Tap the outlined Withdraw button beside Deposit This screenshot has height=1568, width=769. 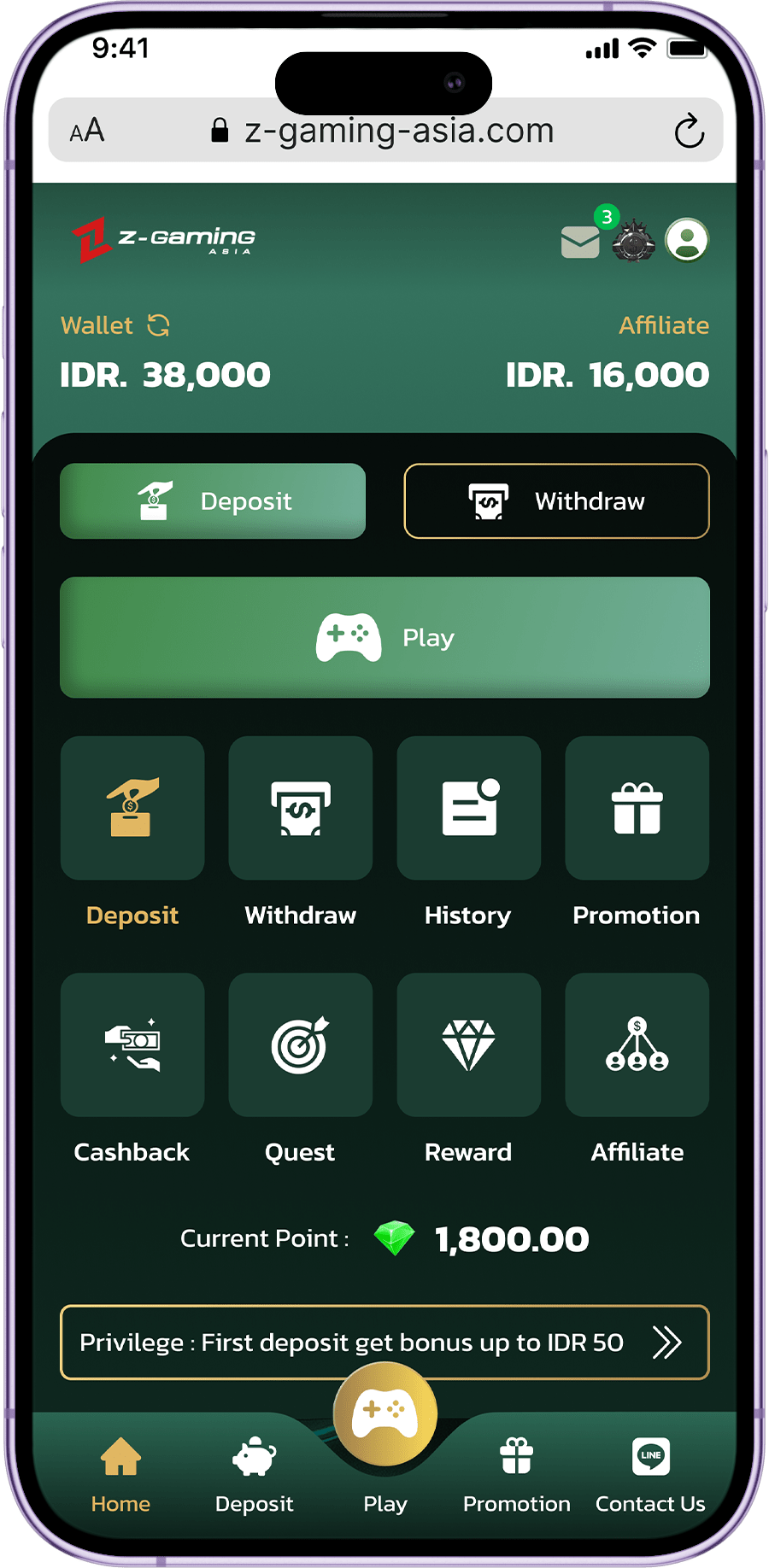tap(556, 501)
